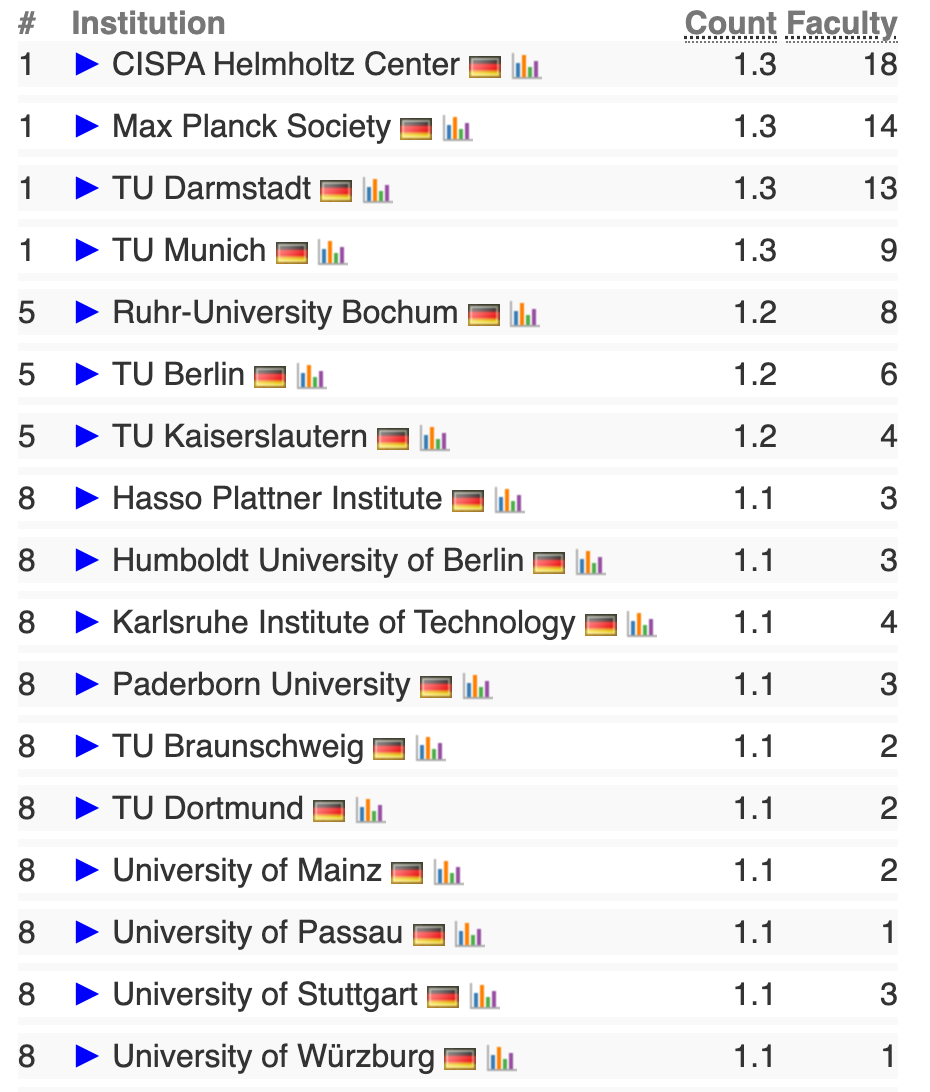Expand the CISPA Helmholtz Center faculty list
Viewport: 930px width, 1092px height.
87,65
